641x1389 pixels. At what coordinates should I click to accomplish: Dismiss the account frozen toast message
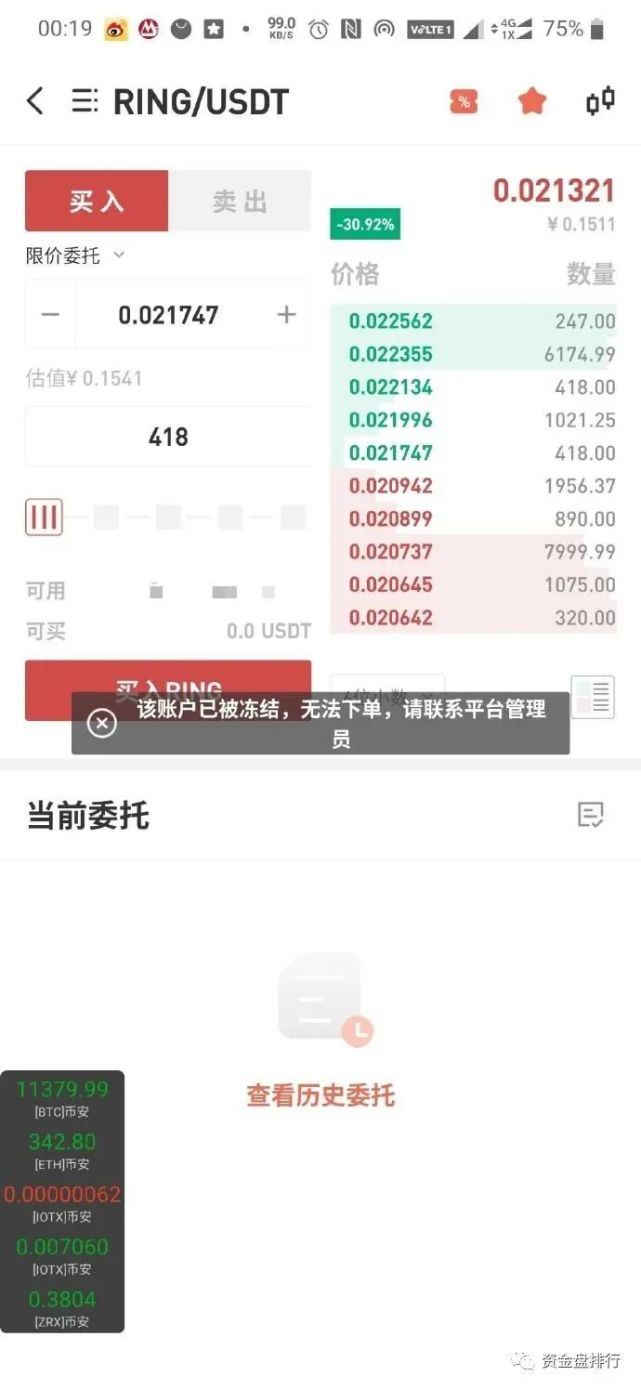[x=102, y=723]
